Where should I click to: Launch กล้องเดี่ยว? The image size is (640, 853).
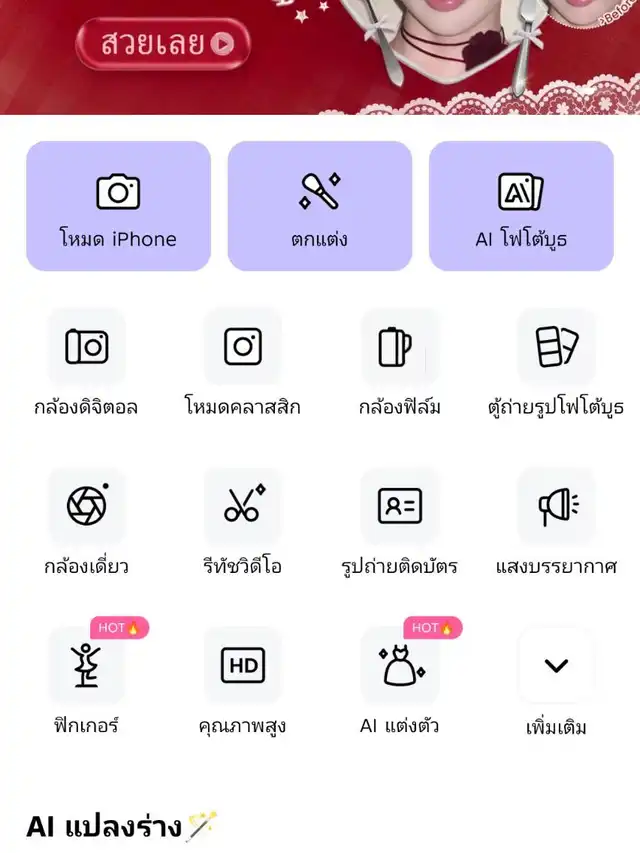pos(87,506)
